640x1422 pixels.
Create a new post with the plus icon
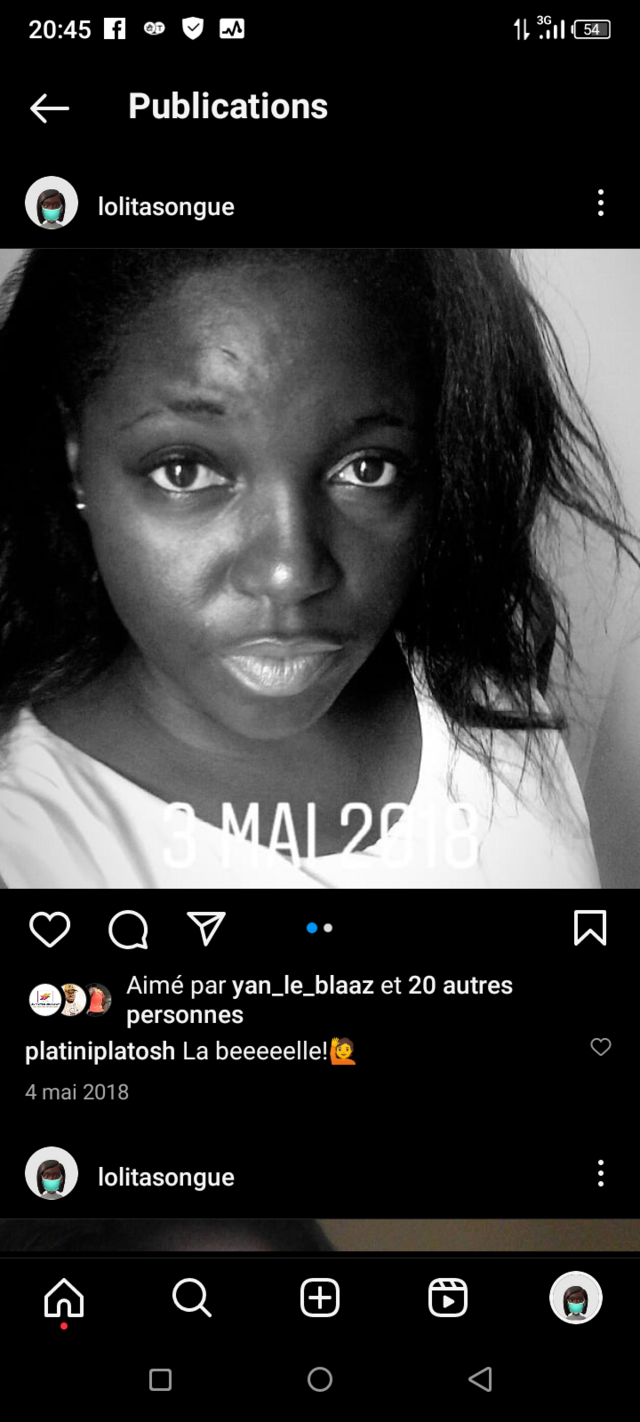320,1298
